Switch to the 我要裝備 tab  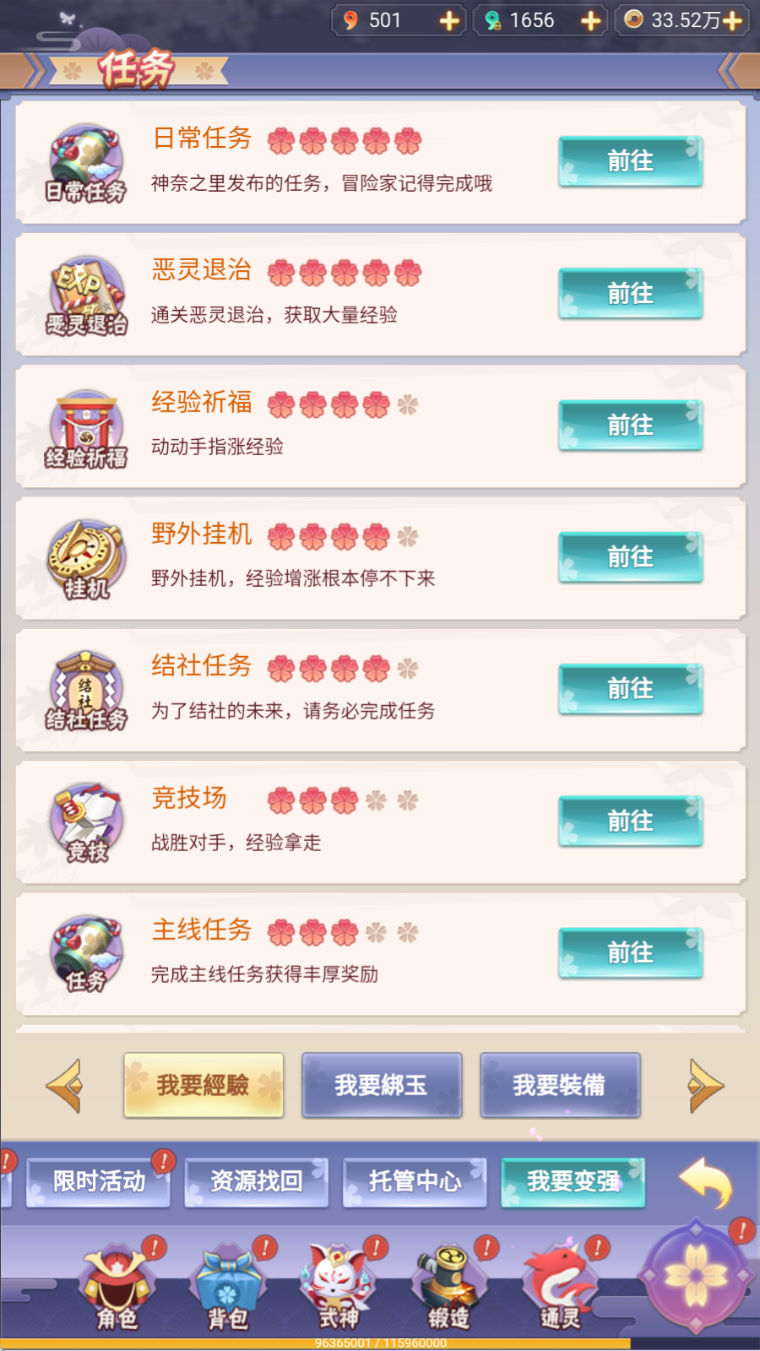pos(559,1085)
